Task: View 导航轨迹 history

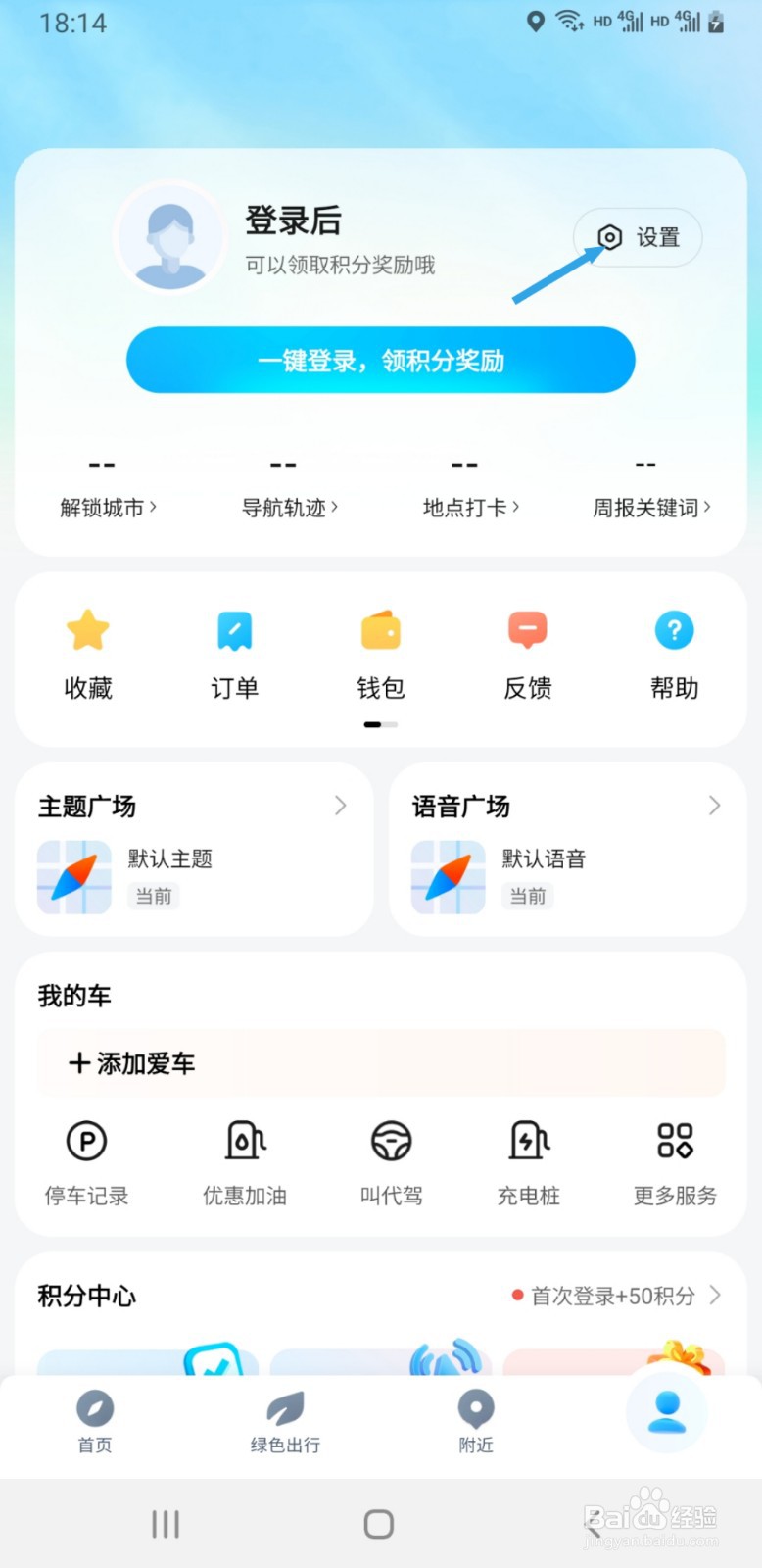Action: [289, 507]
